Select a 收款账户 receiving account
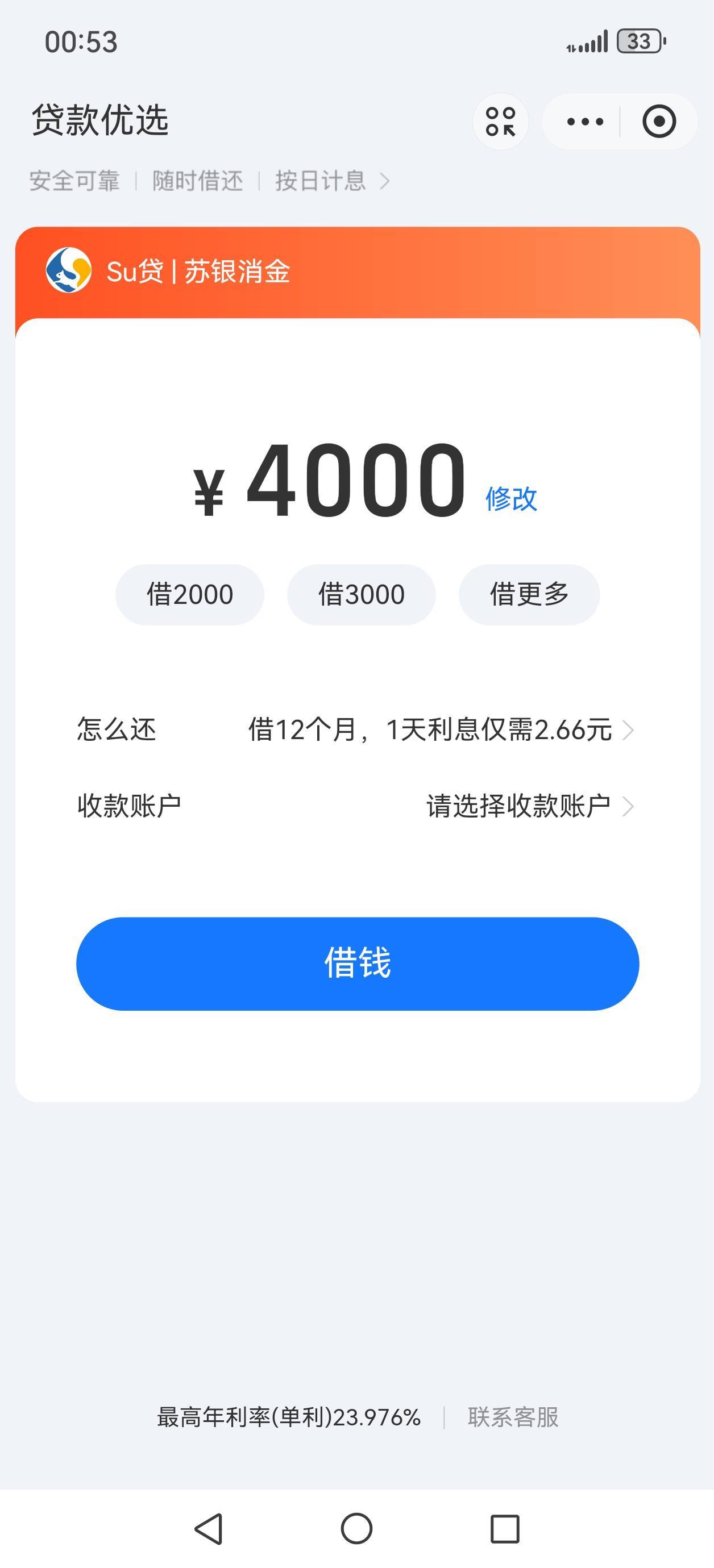Screen dimensions: 714x1568 357,806
